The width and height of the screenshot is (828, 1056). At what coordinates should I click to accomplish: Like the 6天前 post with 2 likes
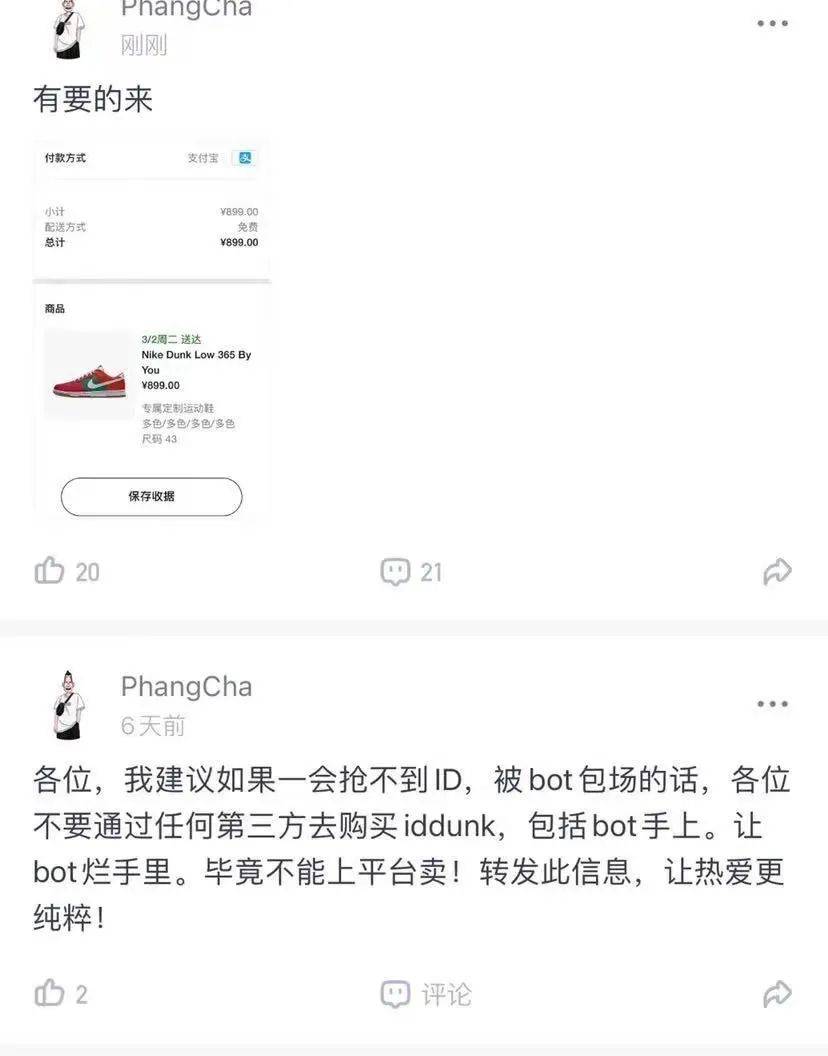(50, 993)
